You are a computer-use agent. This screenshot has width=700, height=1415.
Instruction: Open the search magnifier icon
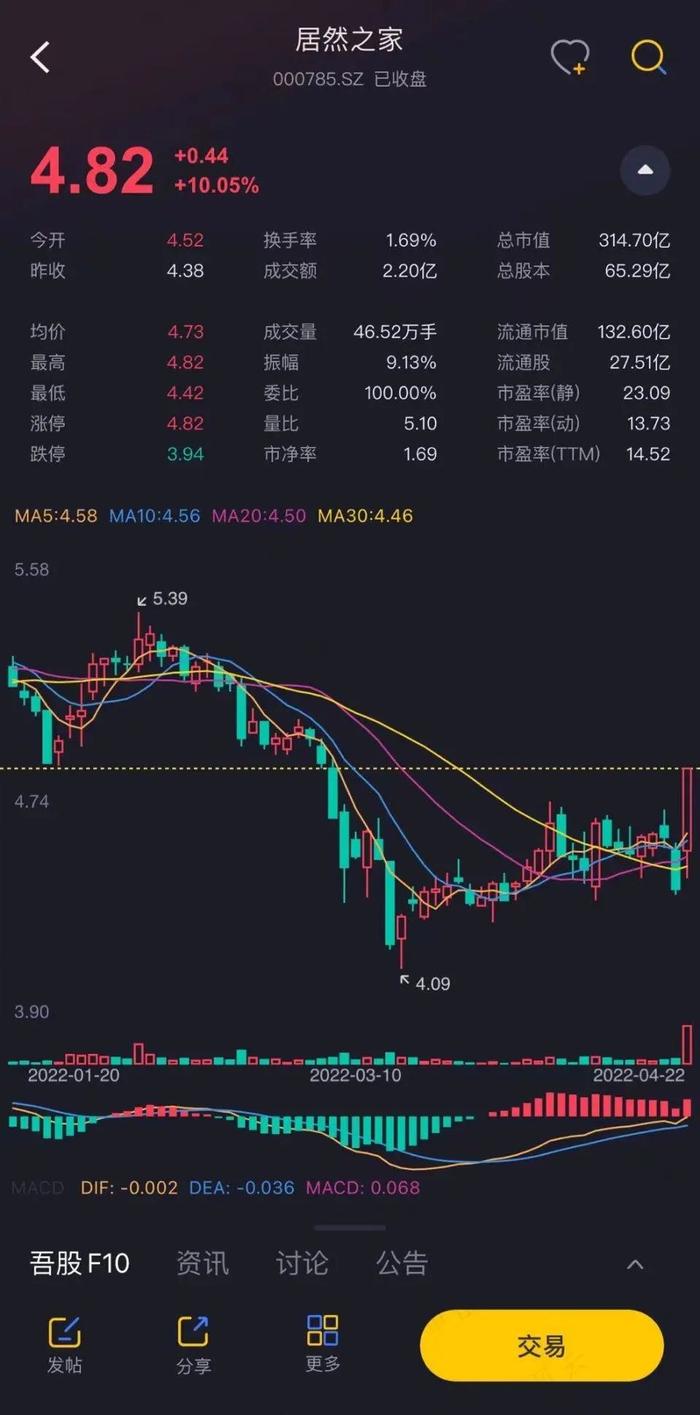tap(649, 57)
